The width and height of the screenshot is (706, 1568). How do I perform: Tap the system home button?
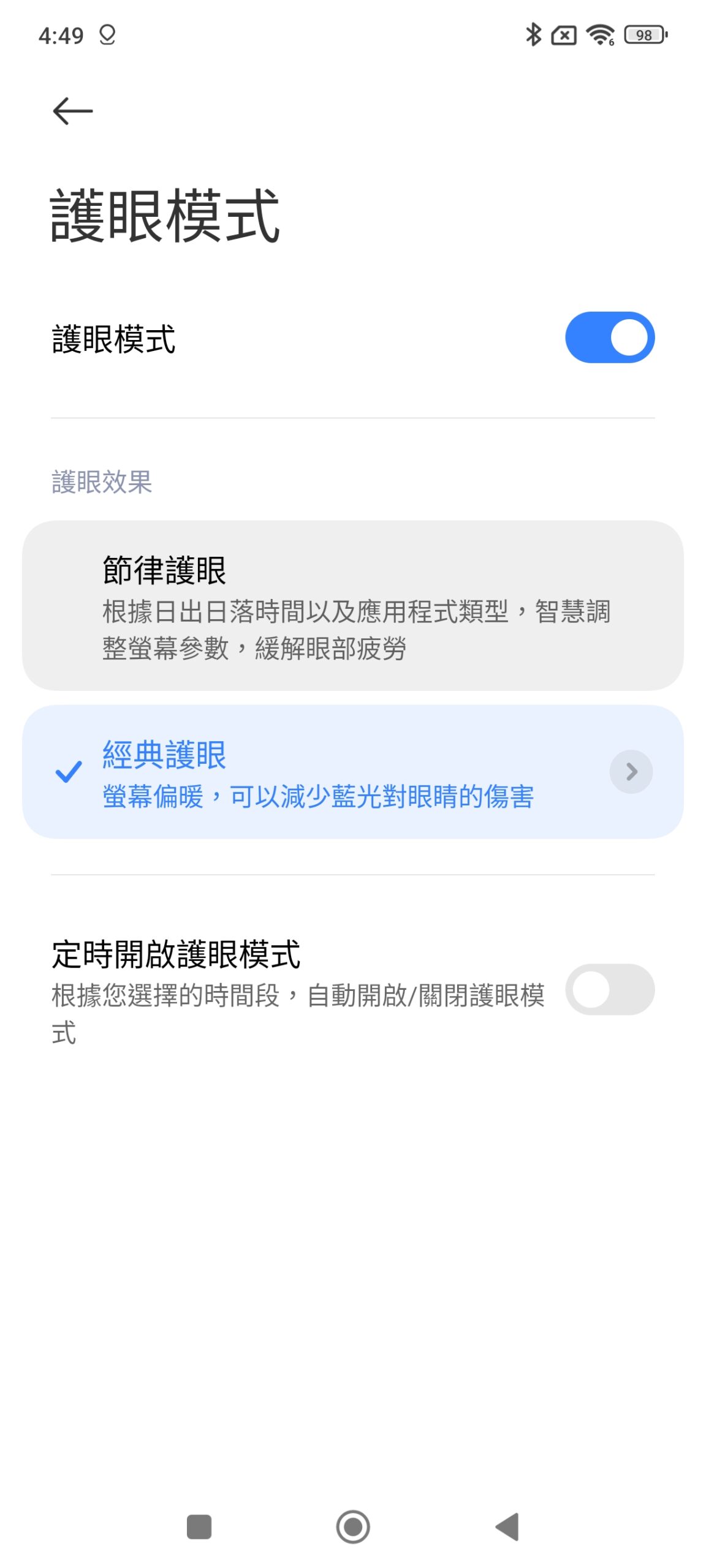click(x=353, y=1526)
